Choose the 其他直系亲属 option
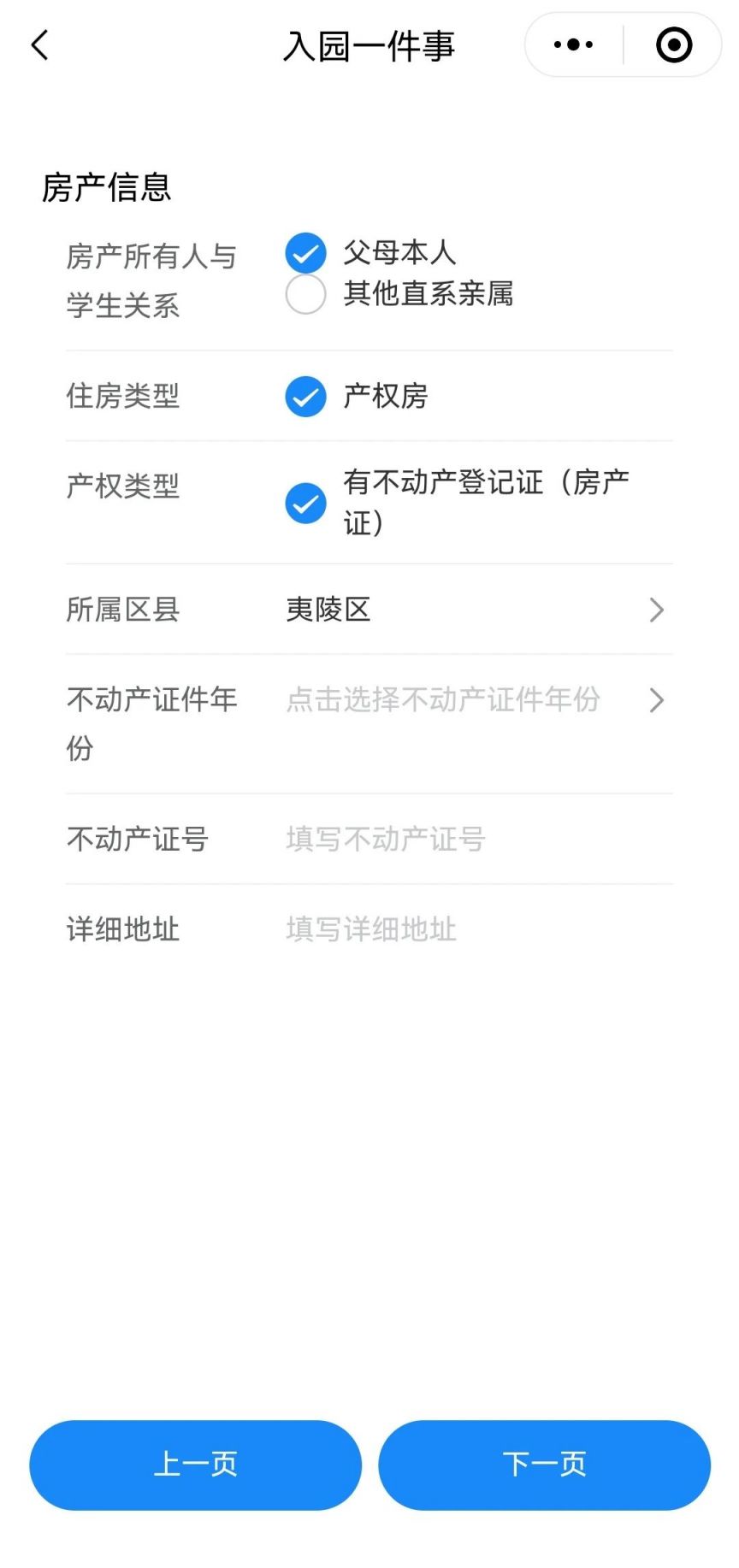 coord(305,294)
